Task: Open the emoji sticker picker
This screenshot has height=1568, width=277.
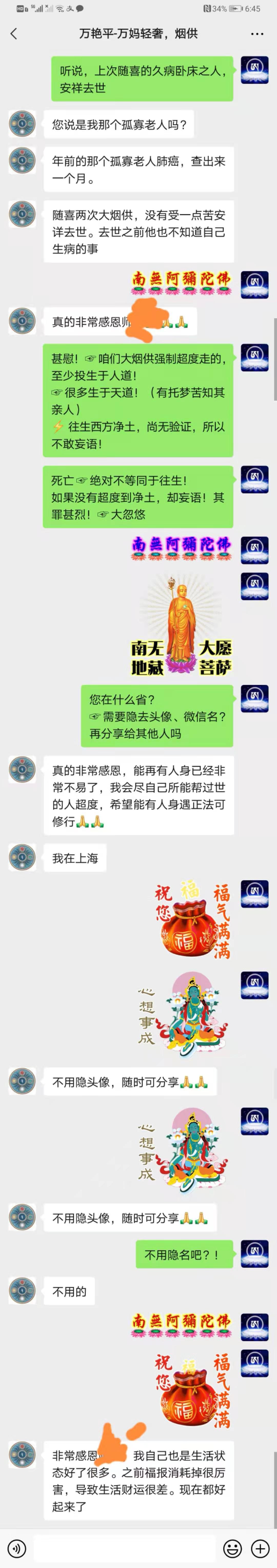Action: 232,1548
